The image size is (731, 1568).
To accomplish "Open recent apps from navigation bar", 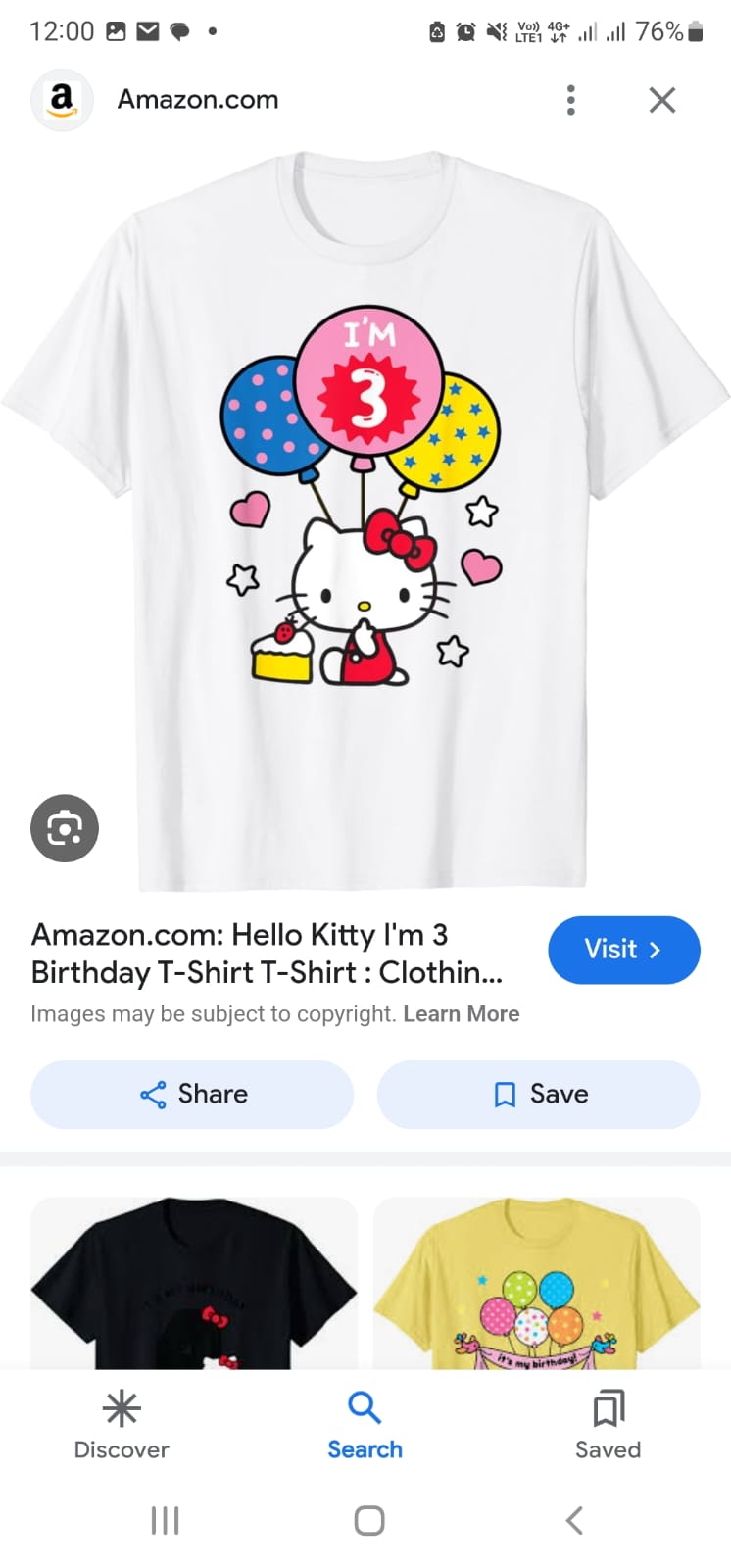I will pos(165,1521).
